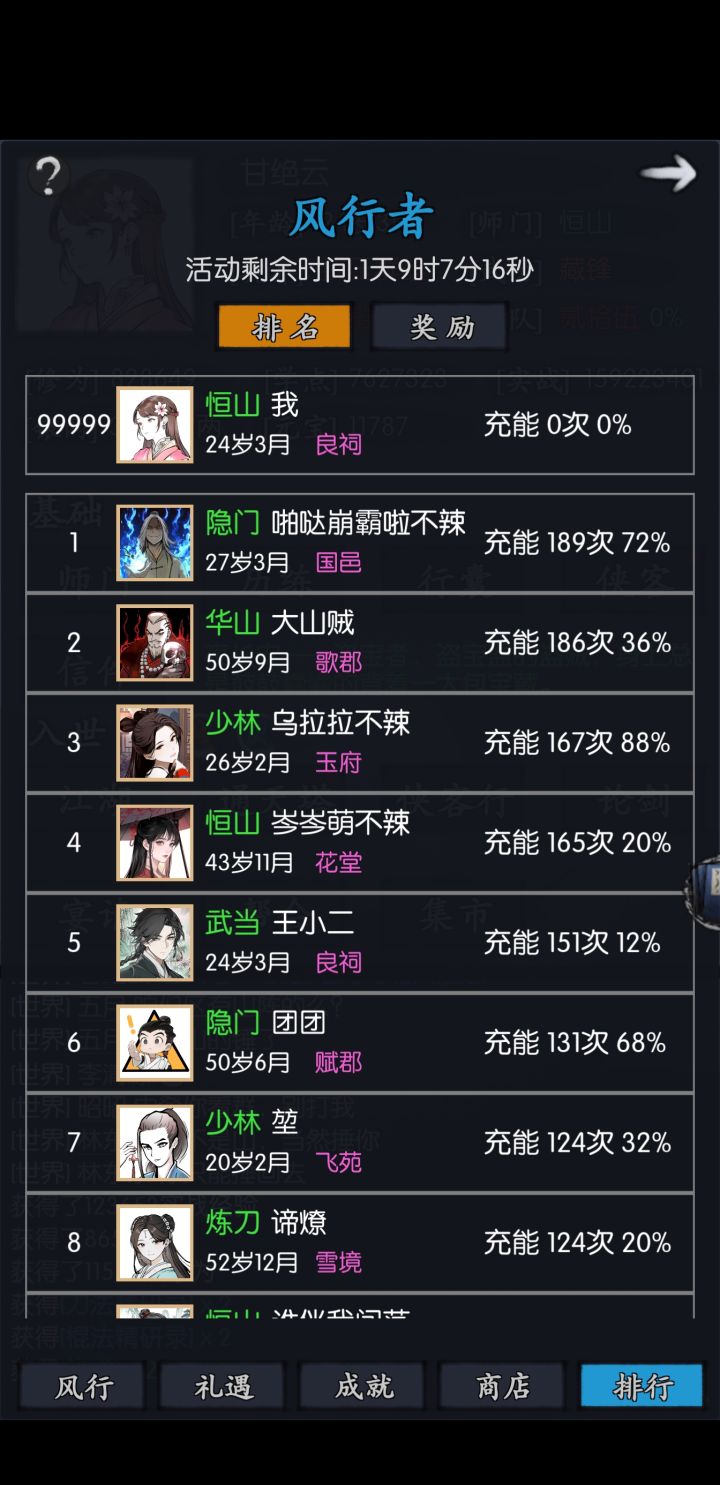Viewport: 720px width, 1485px height.
Task: Select the rank 1 avatar of 啪哒崩霸啦不辣
Action: pyautogui.click(x=155, y=542)
